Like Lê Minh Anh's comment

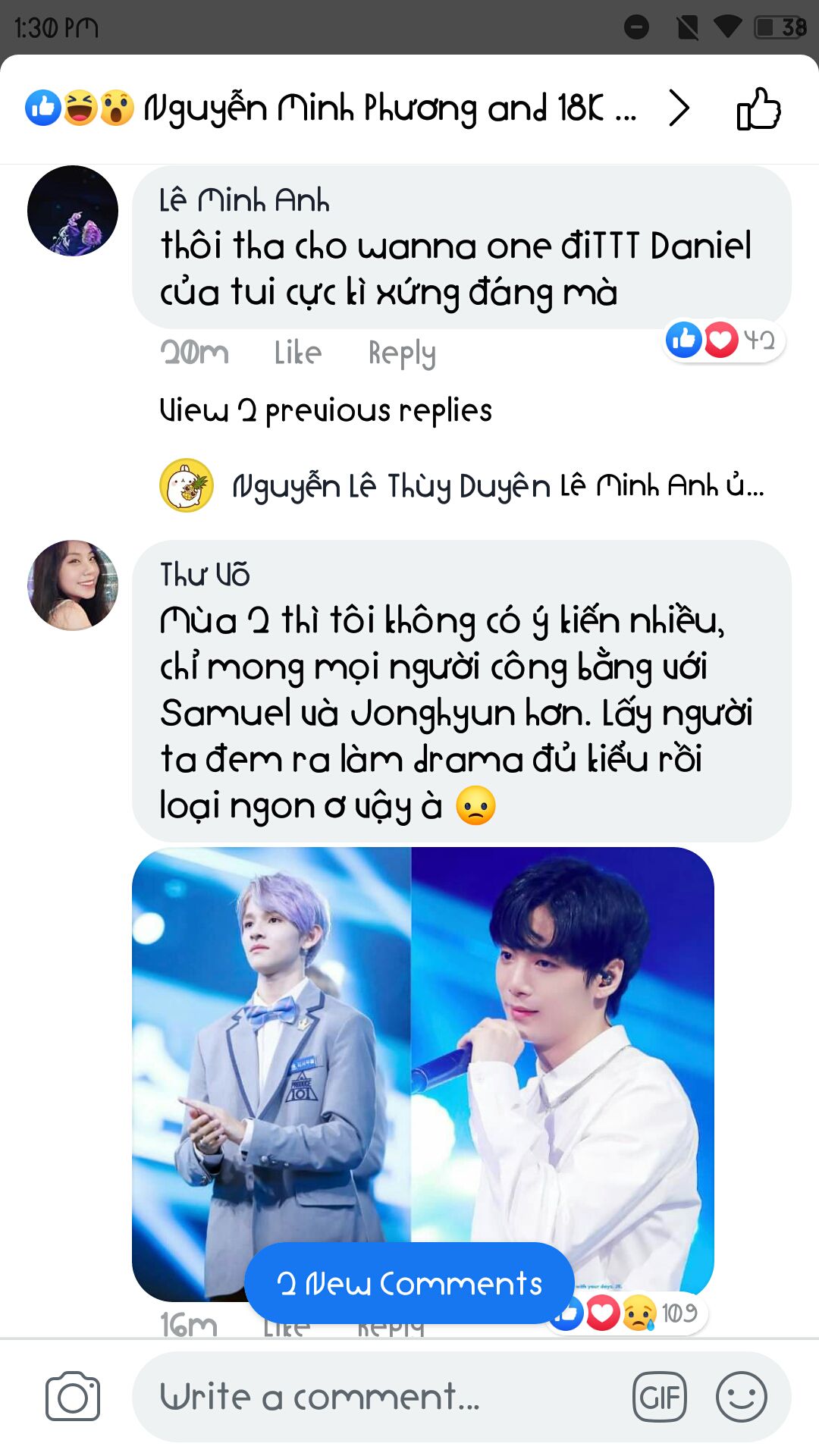click(297, 353)
